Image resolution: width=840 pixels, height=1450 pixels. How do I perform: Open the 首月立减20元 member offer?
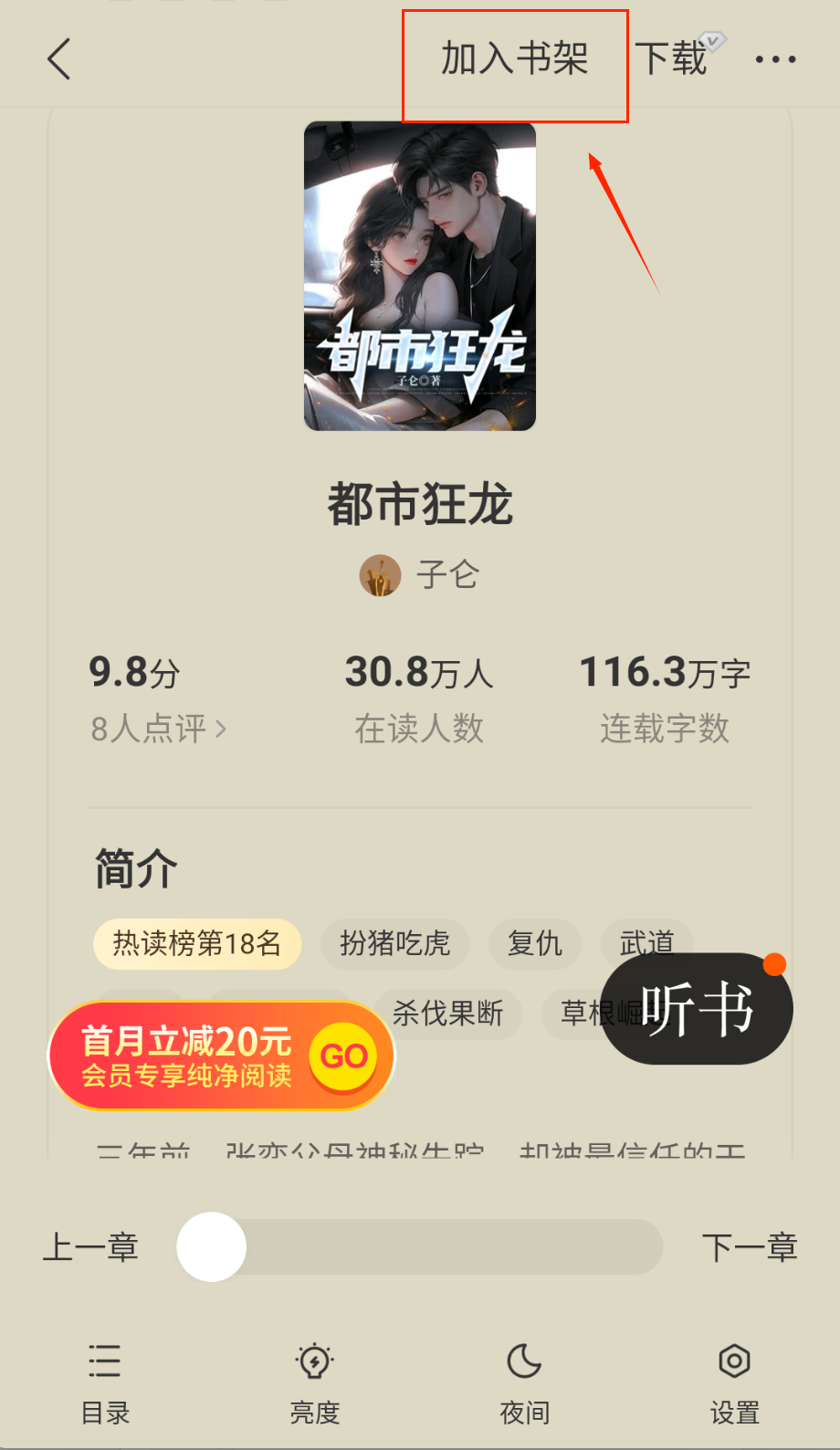click(221, 1056)
